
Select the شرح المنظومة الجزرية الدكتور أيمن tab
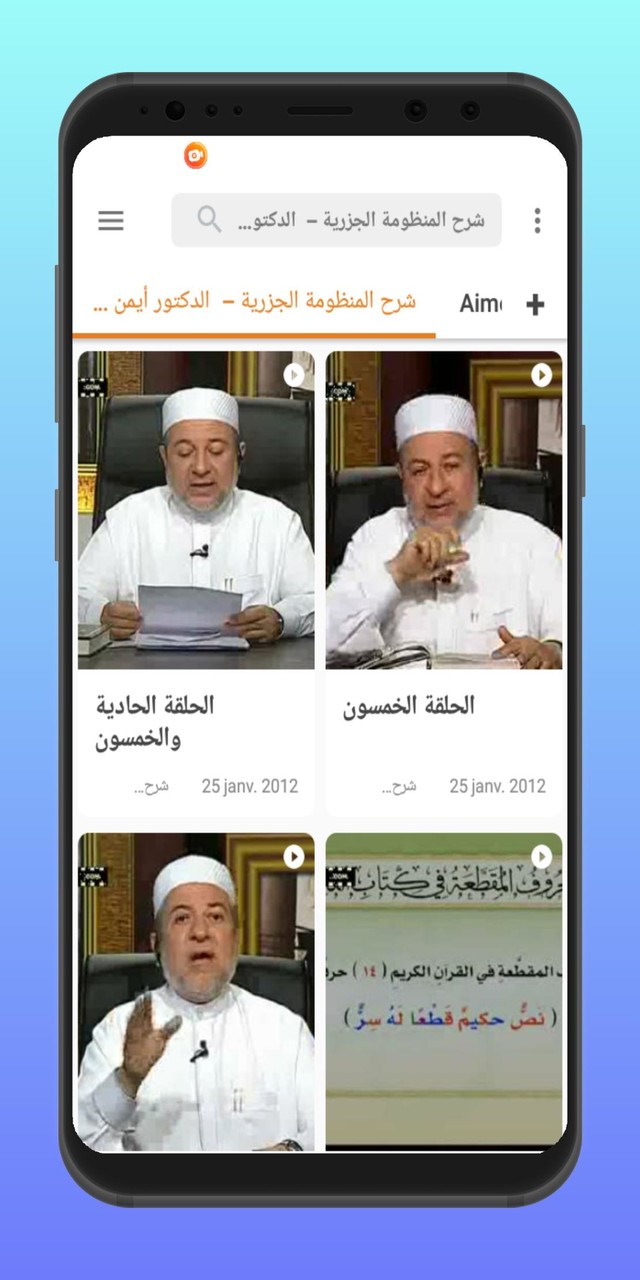click(x=254, y=302)
